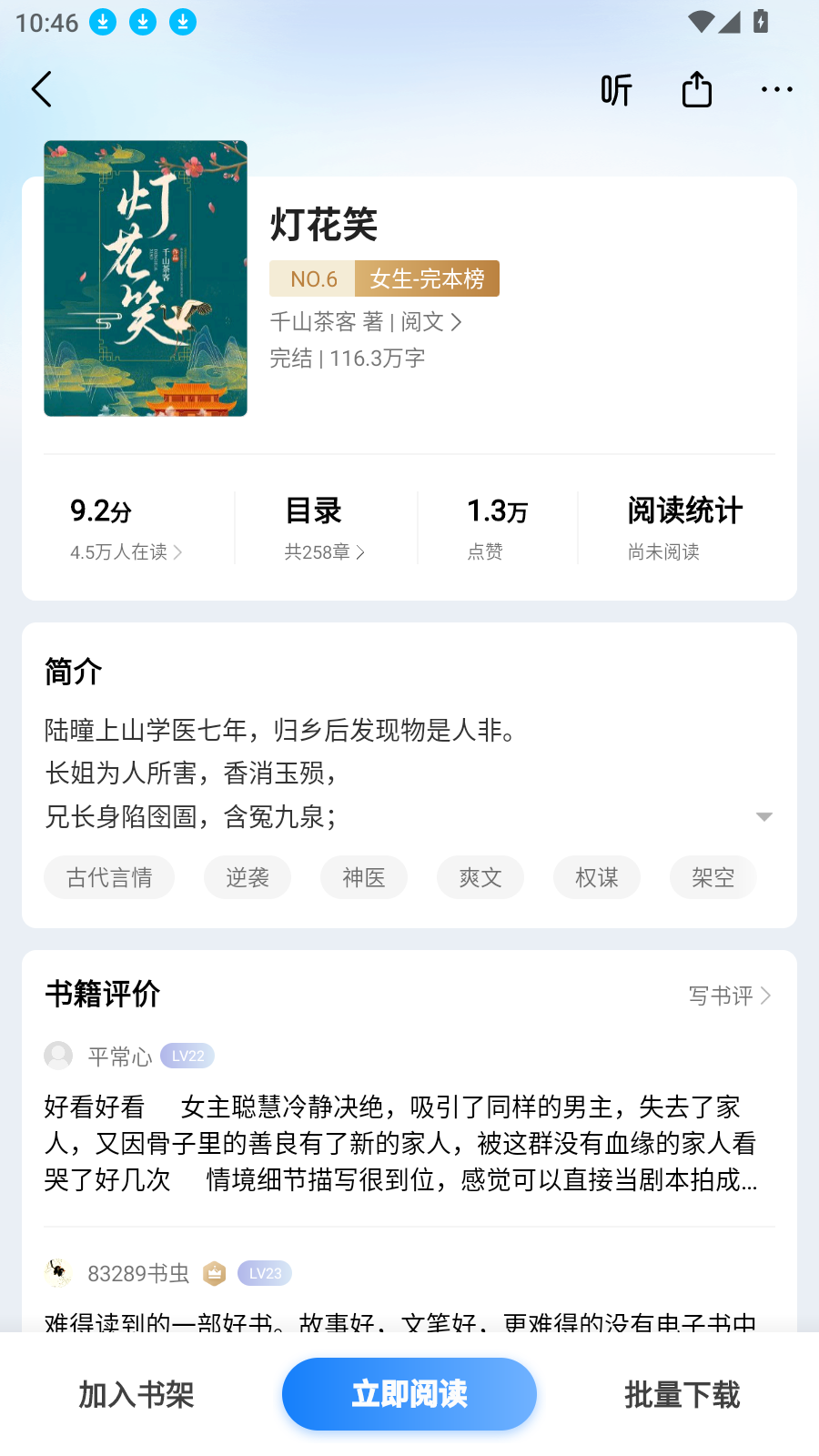
Task: Open the 女生-完本榜 ranking list
Action: tap(428, 278)
